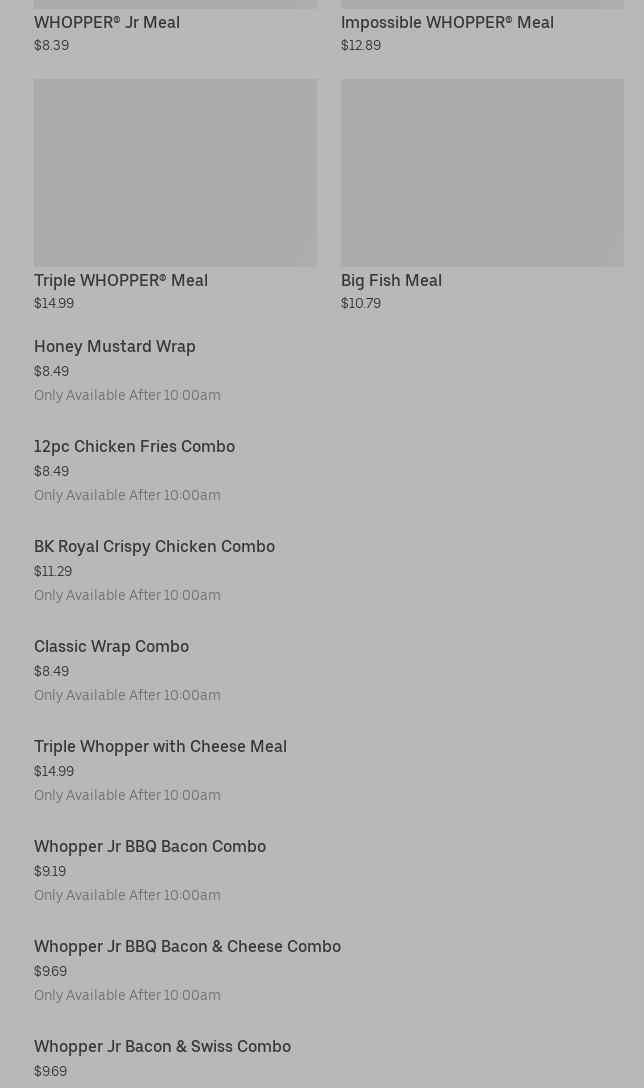Open the Impossible WHOPPER Meal item
This screenshot has width=644, height=1088.
447,22
